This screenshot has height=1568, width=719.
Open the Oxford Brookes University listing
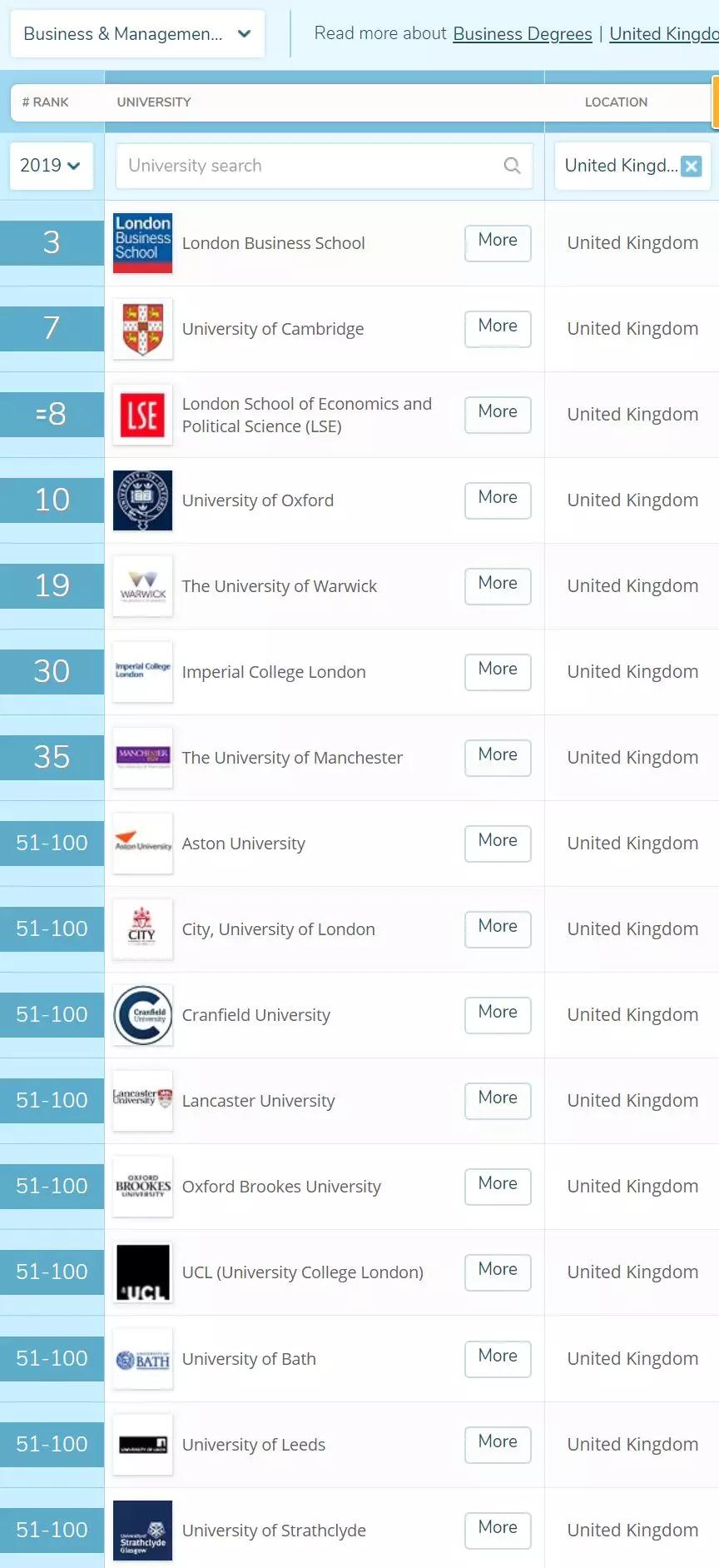tap(281, 1187)
